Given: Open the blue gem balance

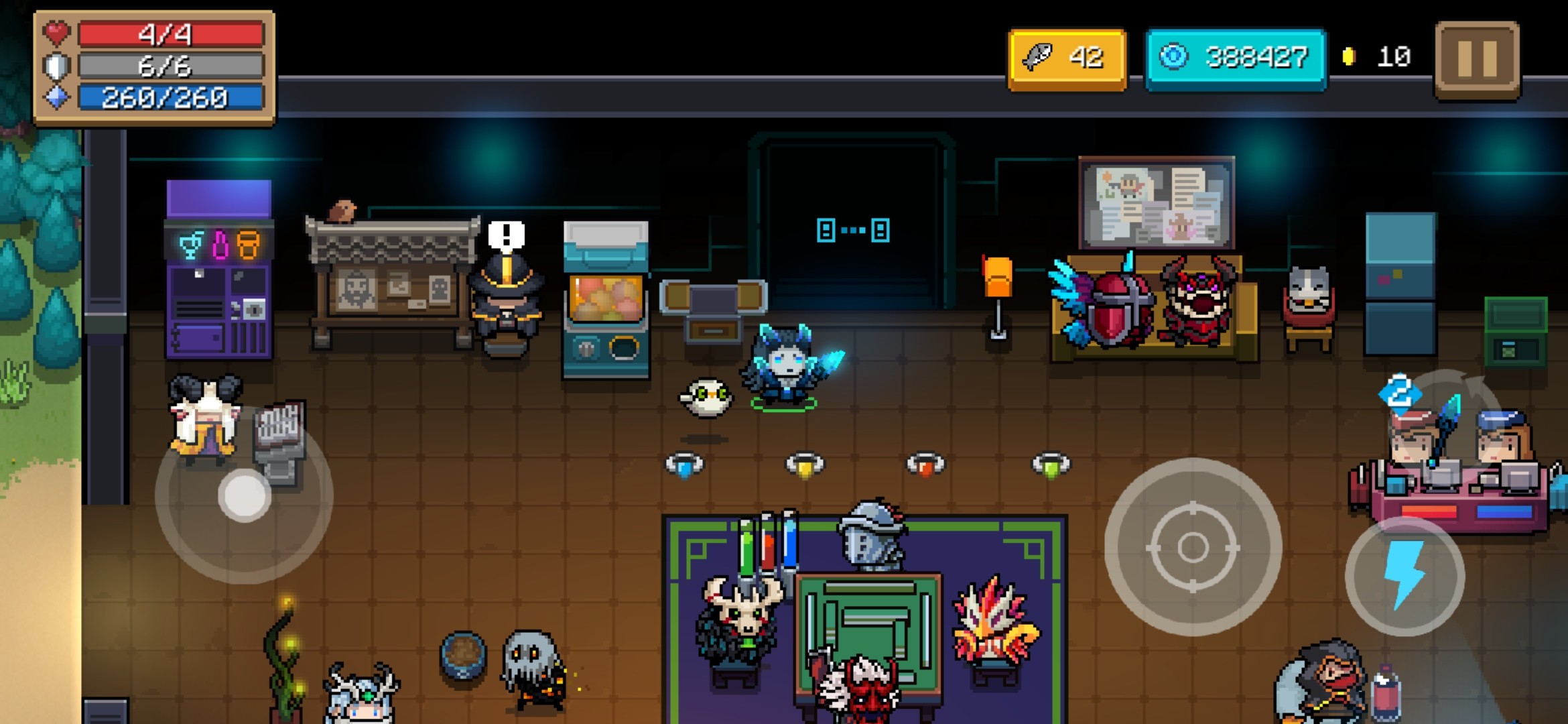Looking at the screenshot, I should point(1236,59).
